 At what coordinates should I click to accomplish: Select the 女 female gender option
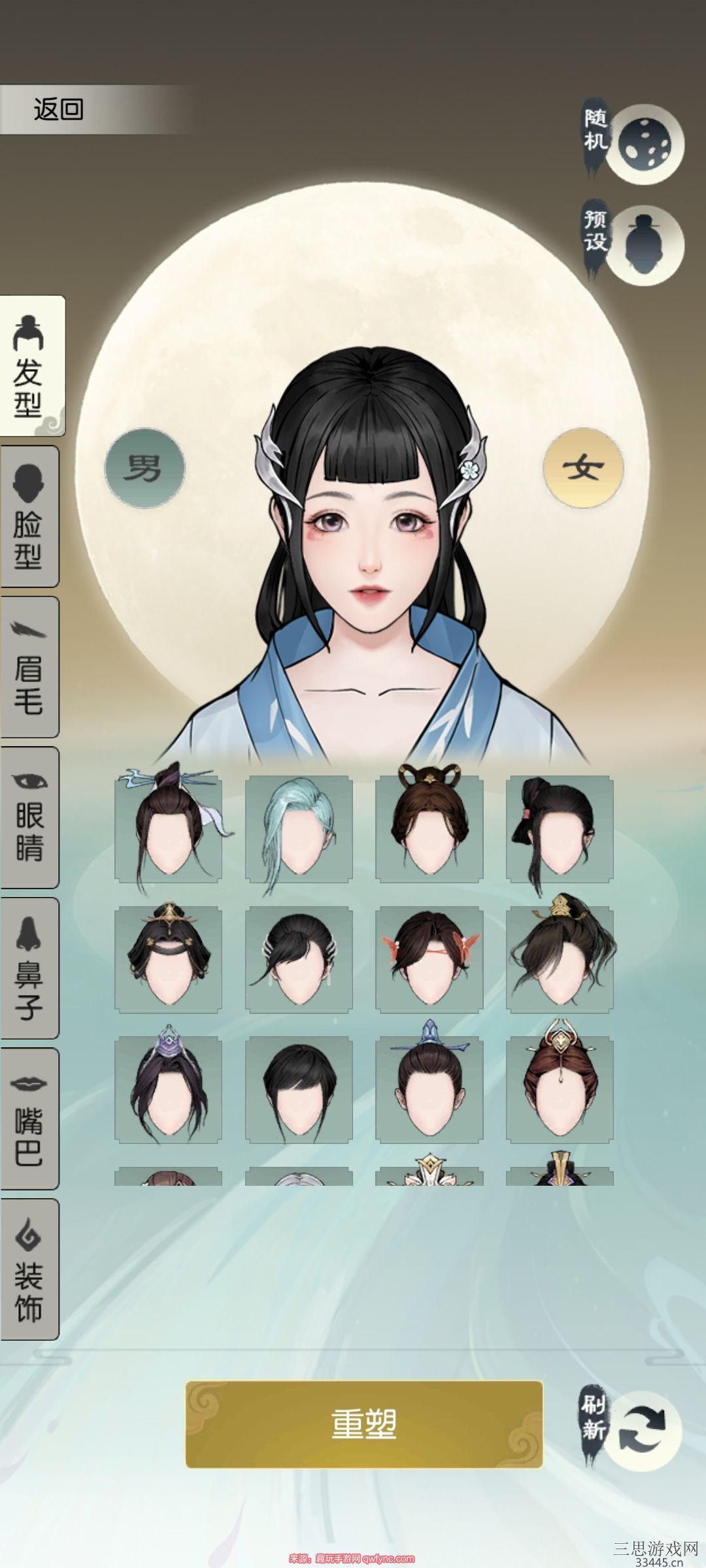point(583,468)
